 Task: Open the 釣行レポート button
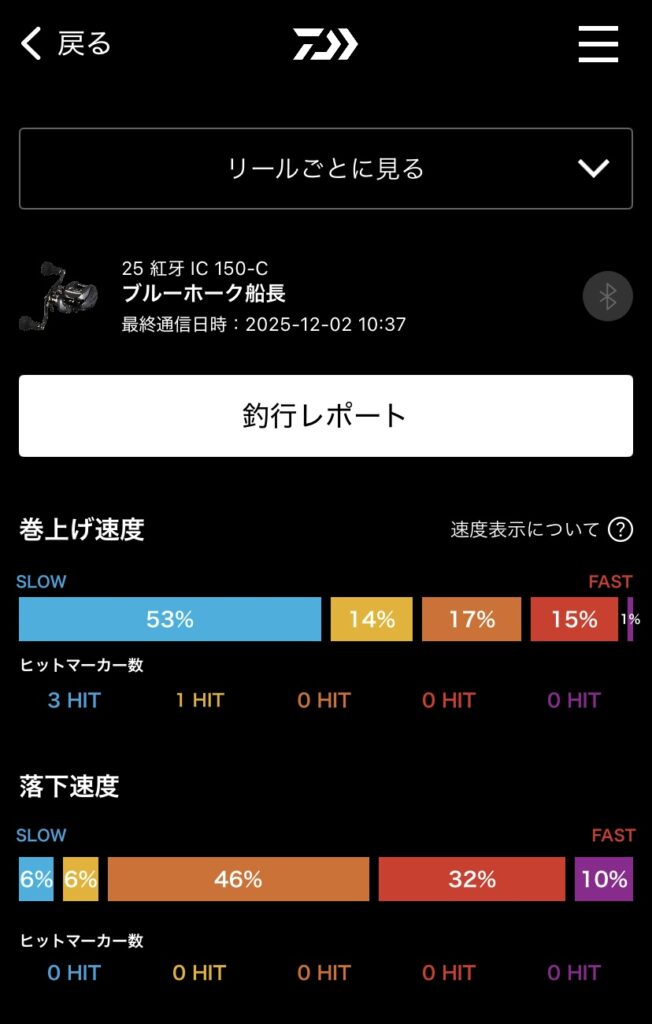tap(326, 416)
